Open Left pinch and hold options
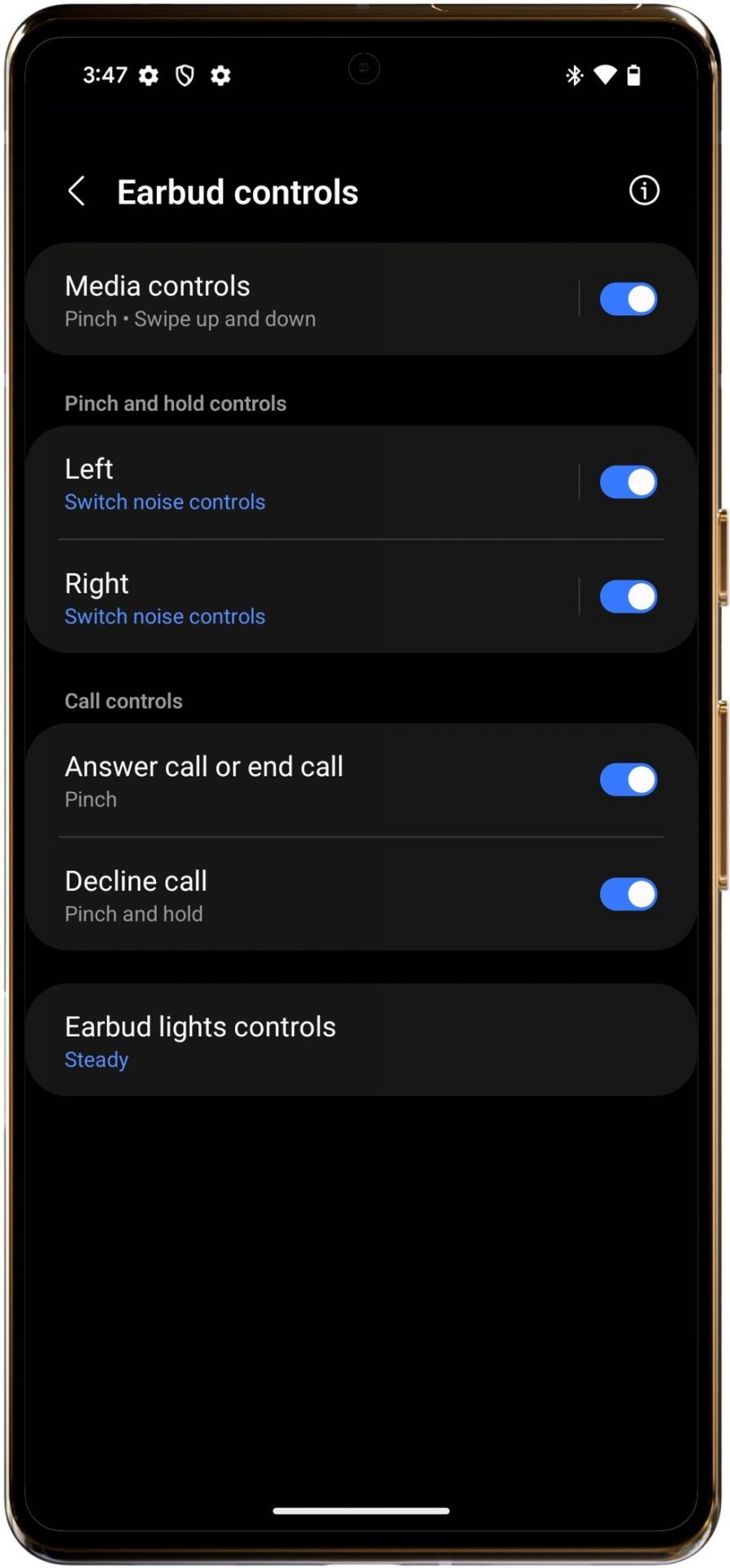The height and width of the screenshot is (1568, 730). [302, 483]
